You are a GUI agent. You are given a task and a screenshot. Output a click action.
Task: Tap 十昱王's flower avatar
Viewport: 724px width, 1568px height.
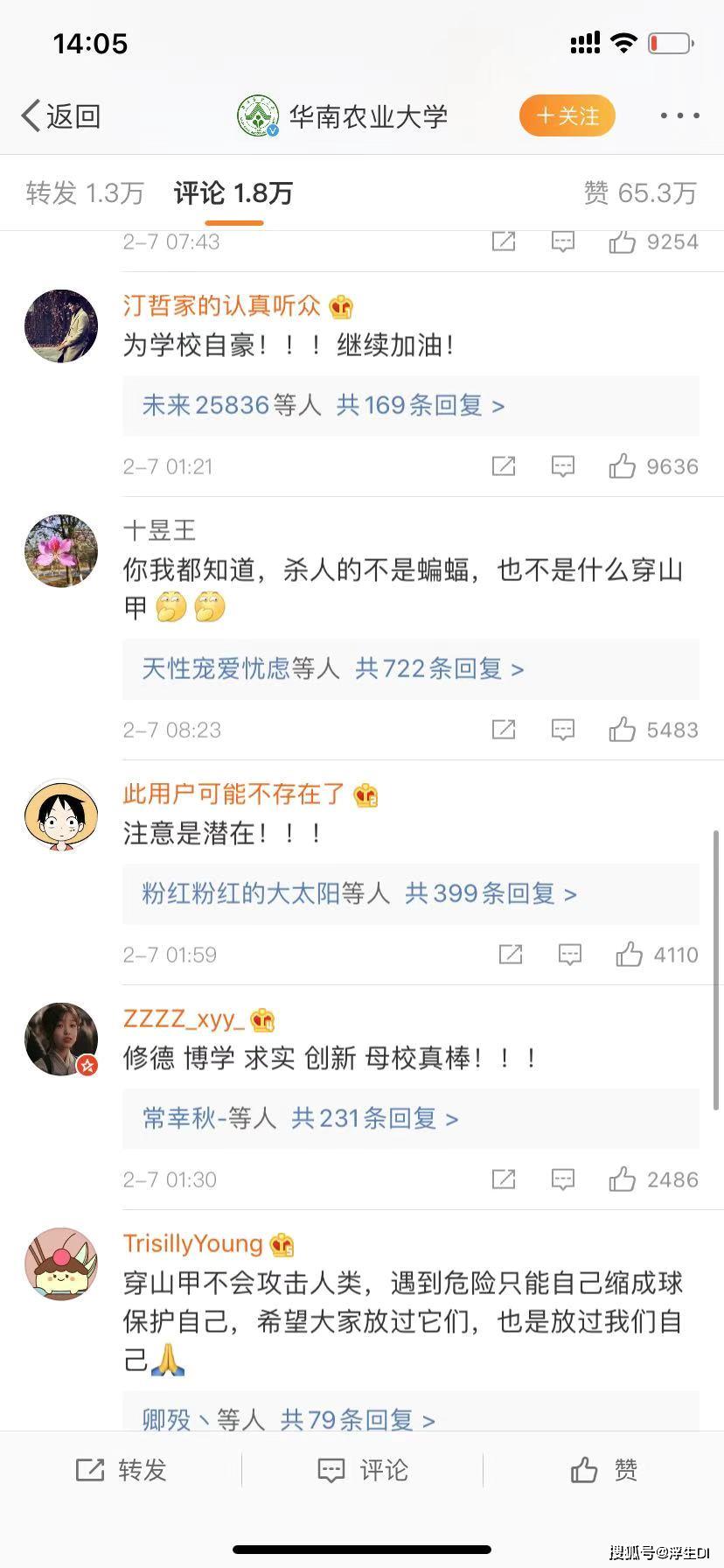pos(60,552)
